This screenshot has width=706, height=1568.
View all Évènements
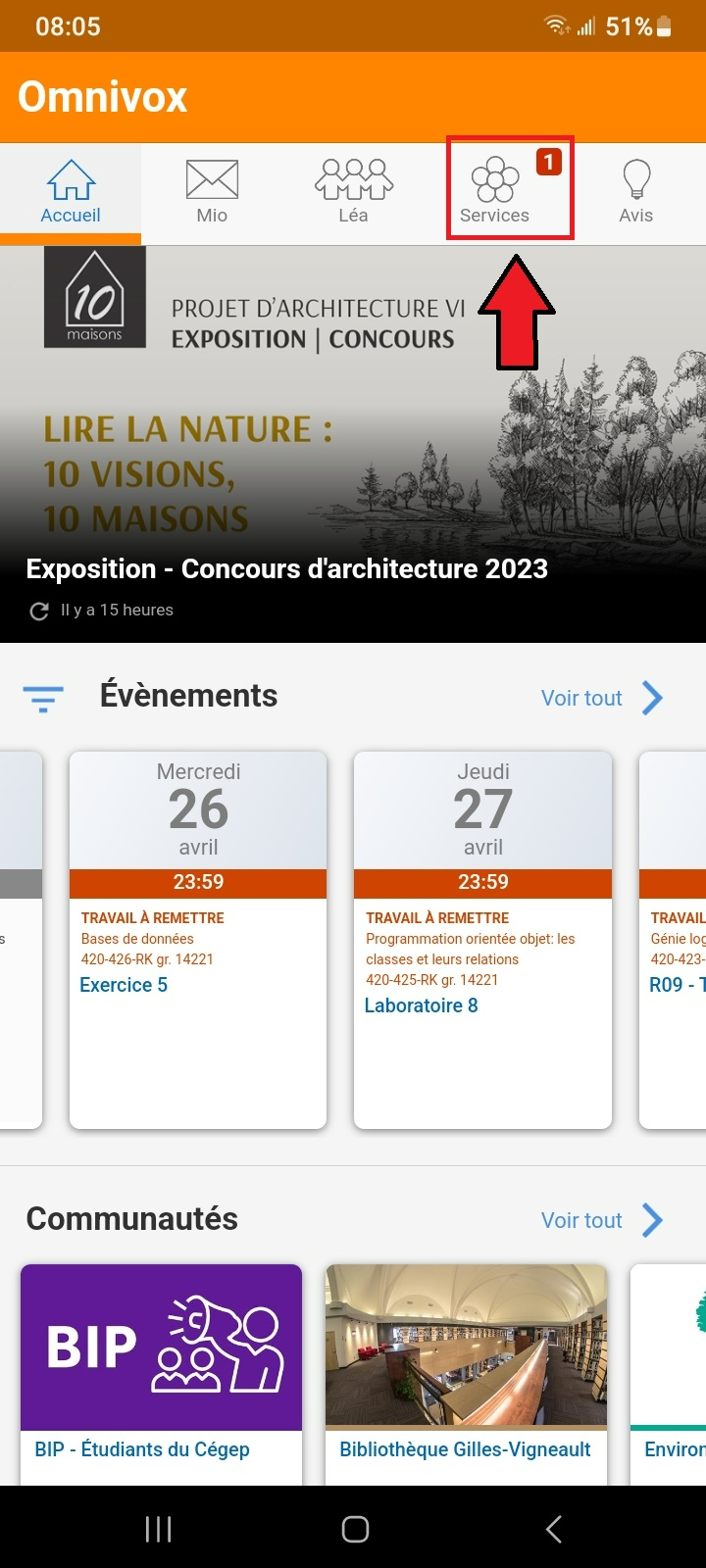602,698
